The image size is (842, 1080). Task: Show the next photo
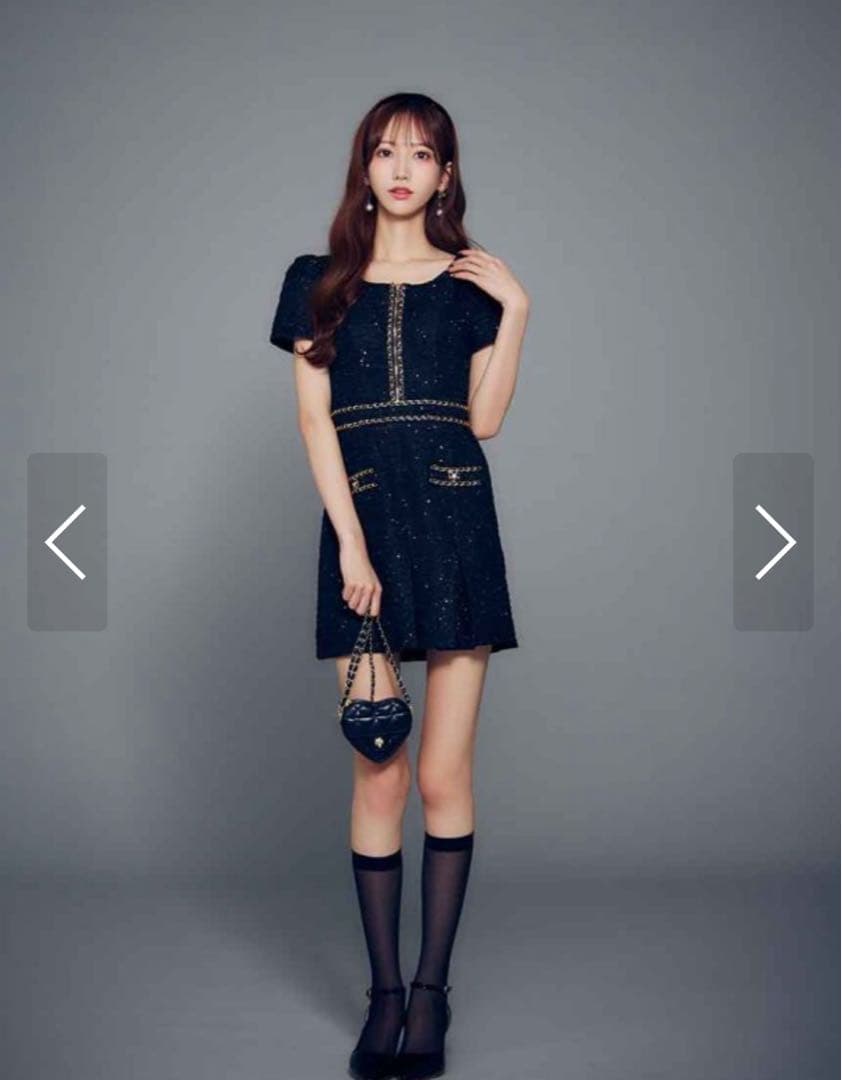pyautogui.click(x=773, y=542)
